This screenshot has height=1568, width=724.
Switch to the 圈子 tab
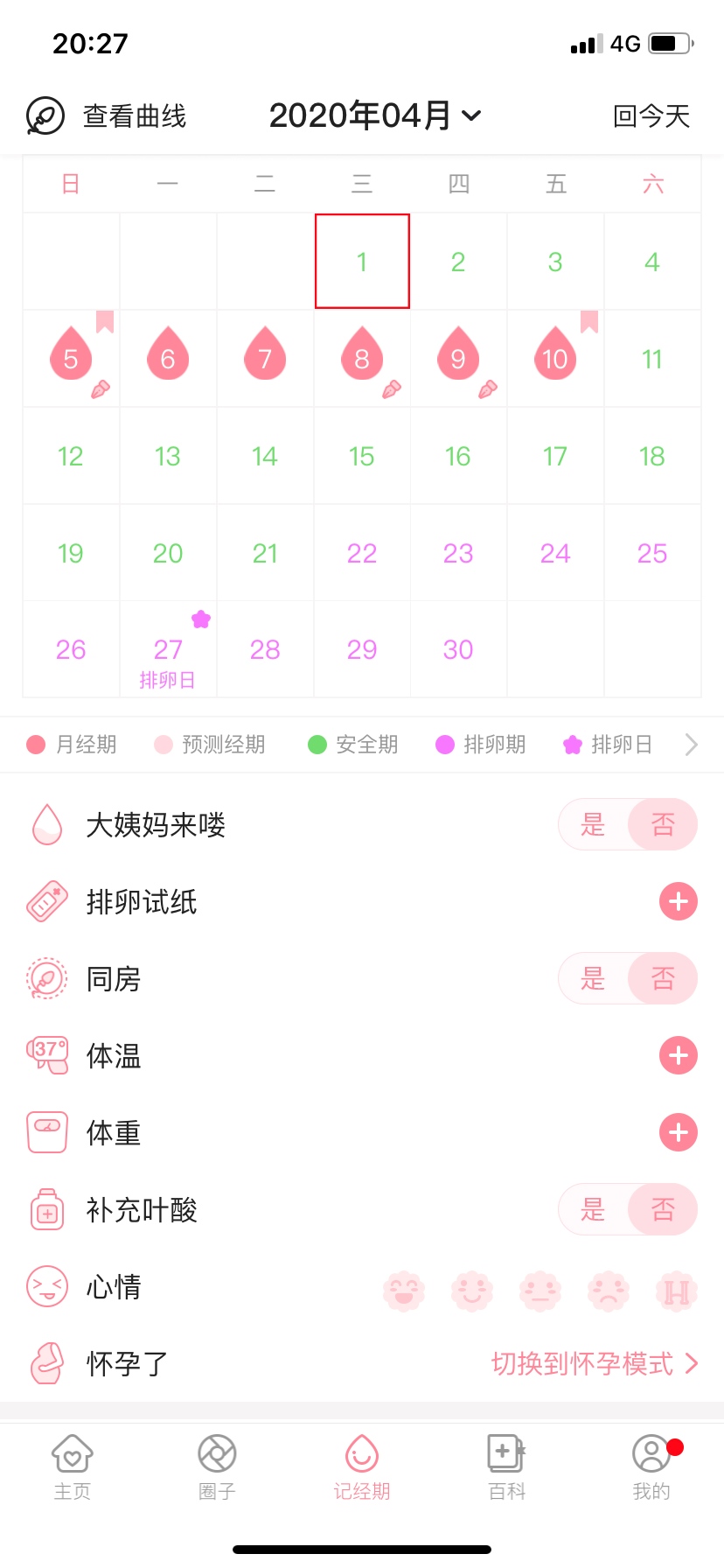point(217,1466)
